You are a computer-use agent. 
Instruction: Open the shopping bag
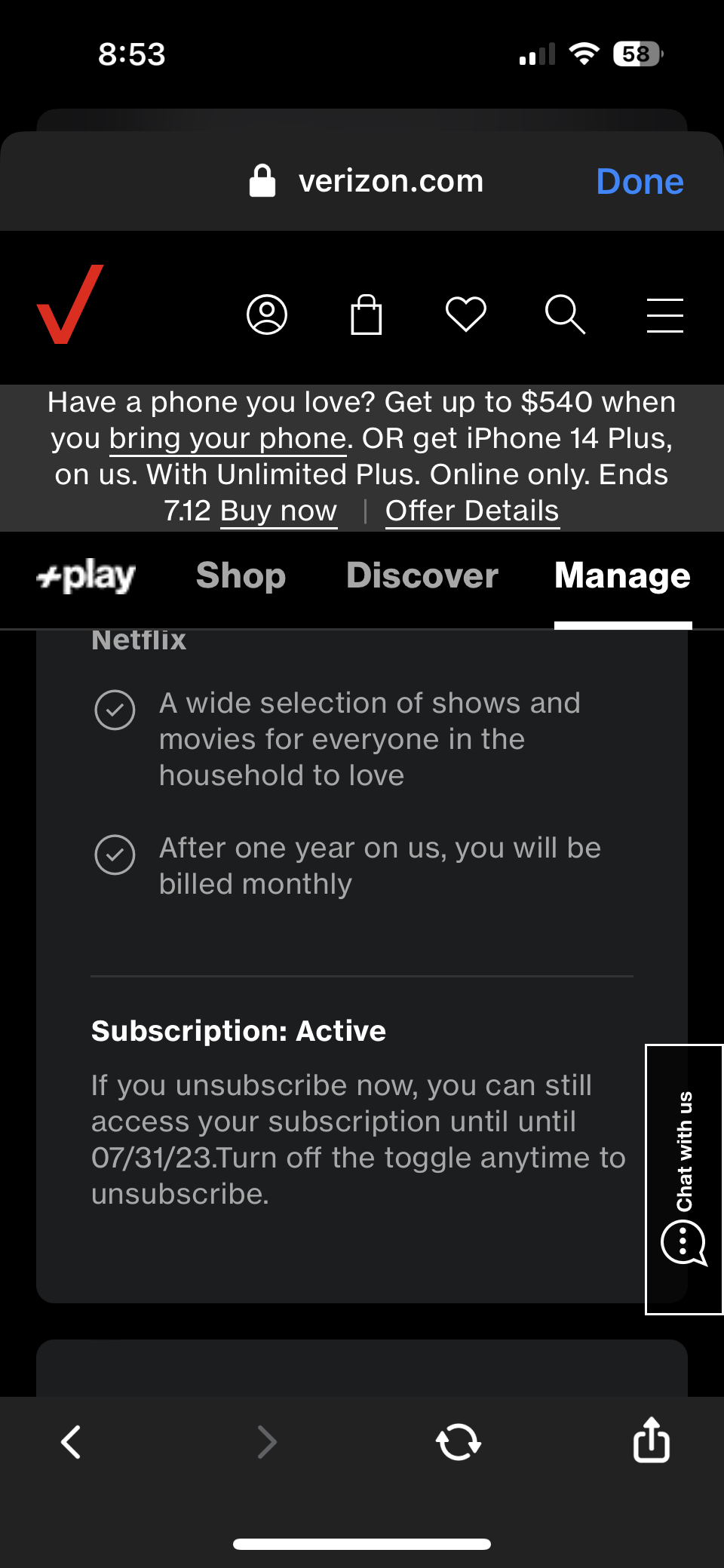(x=367, y=315)
